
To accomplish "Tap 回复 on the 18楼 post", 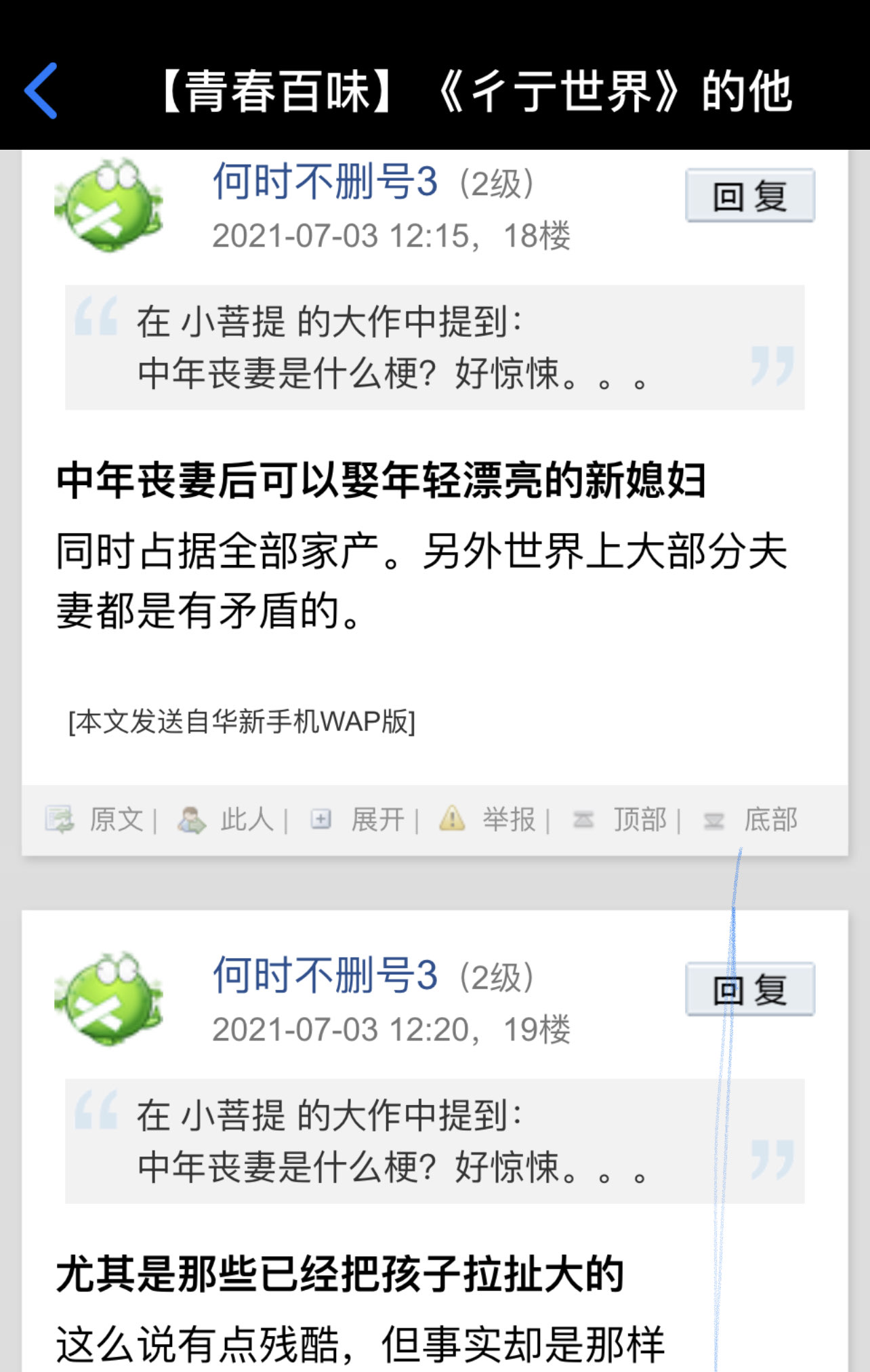I will (749, 196).
